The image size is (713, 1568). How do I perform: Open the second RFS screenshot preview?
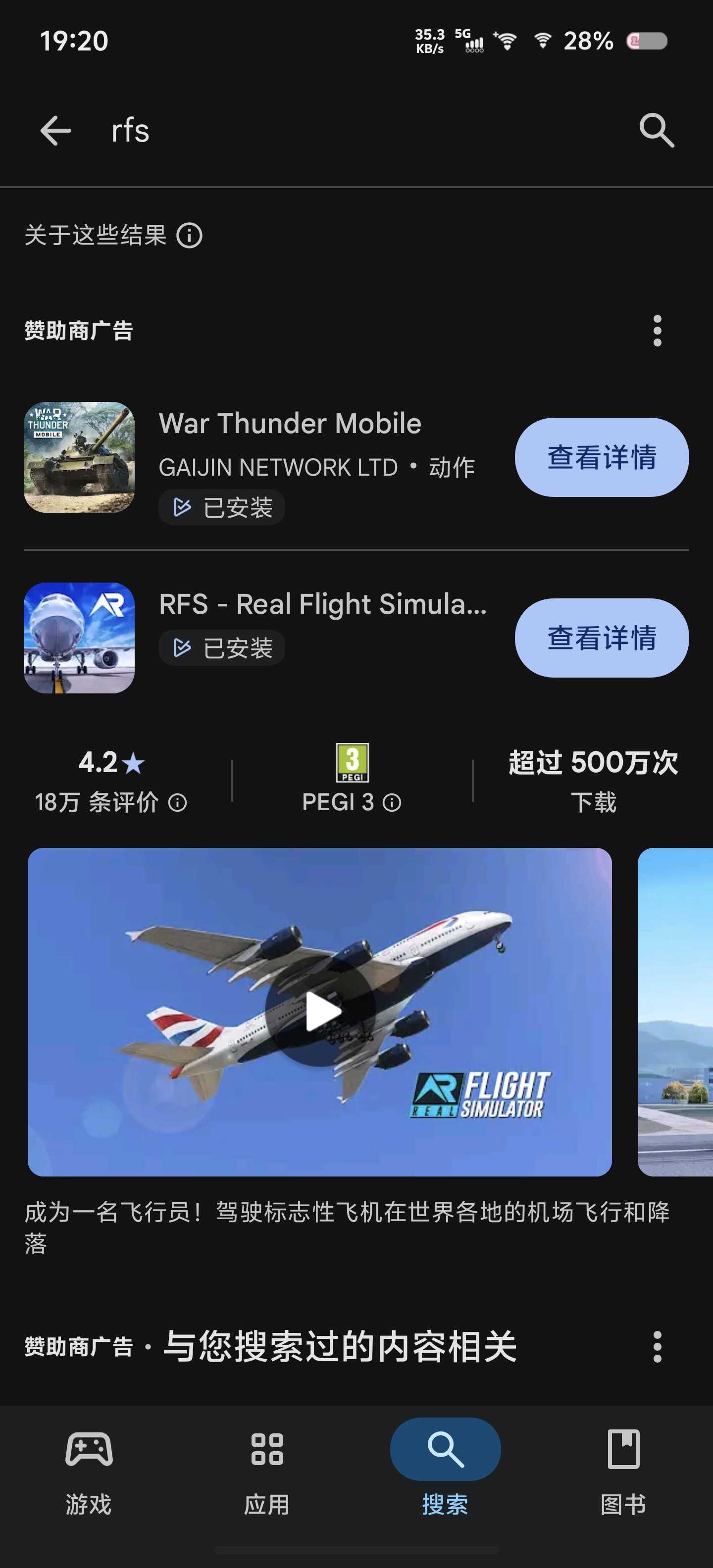point(676,1012)
